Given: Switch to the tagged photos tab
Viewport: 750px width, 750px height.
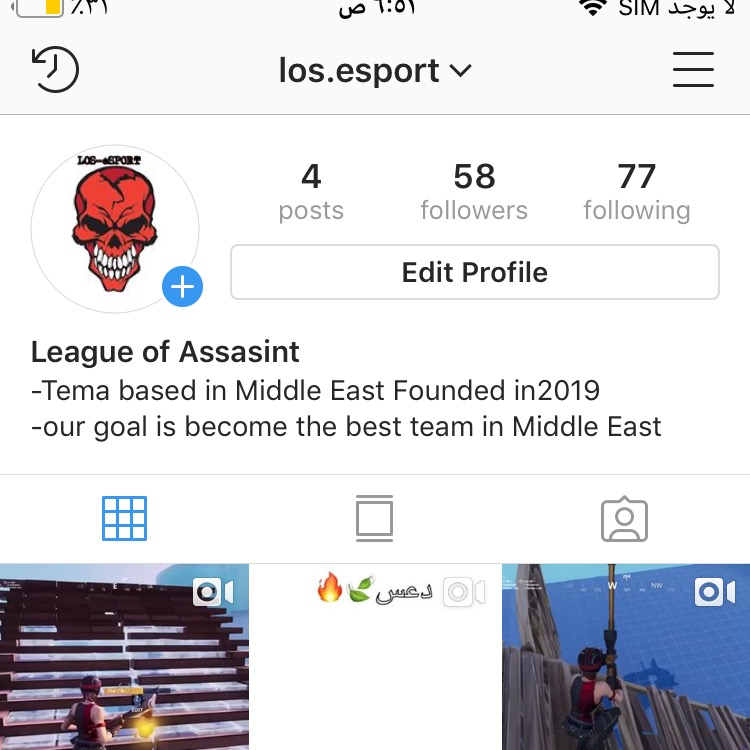Looking at the screenshot, I should pyautogui.click(x=624, y=519).
